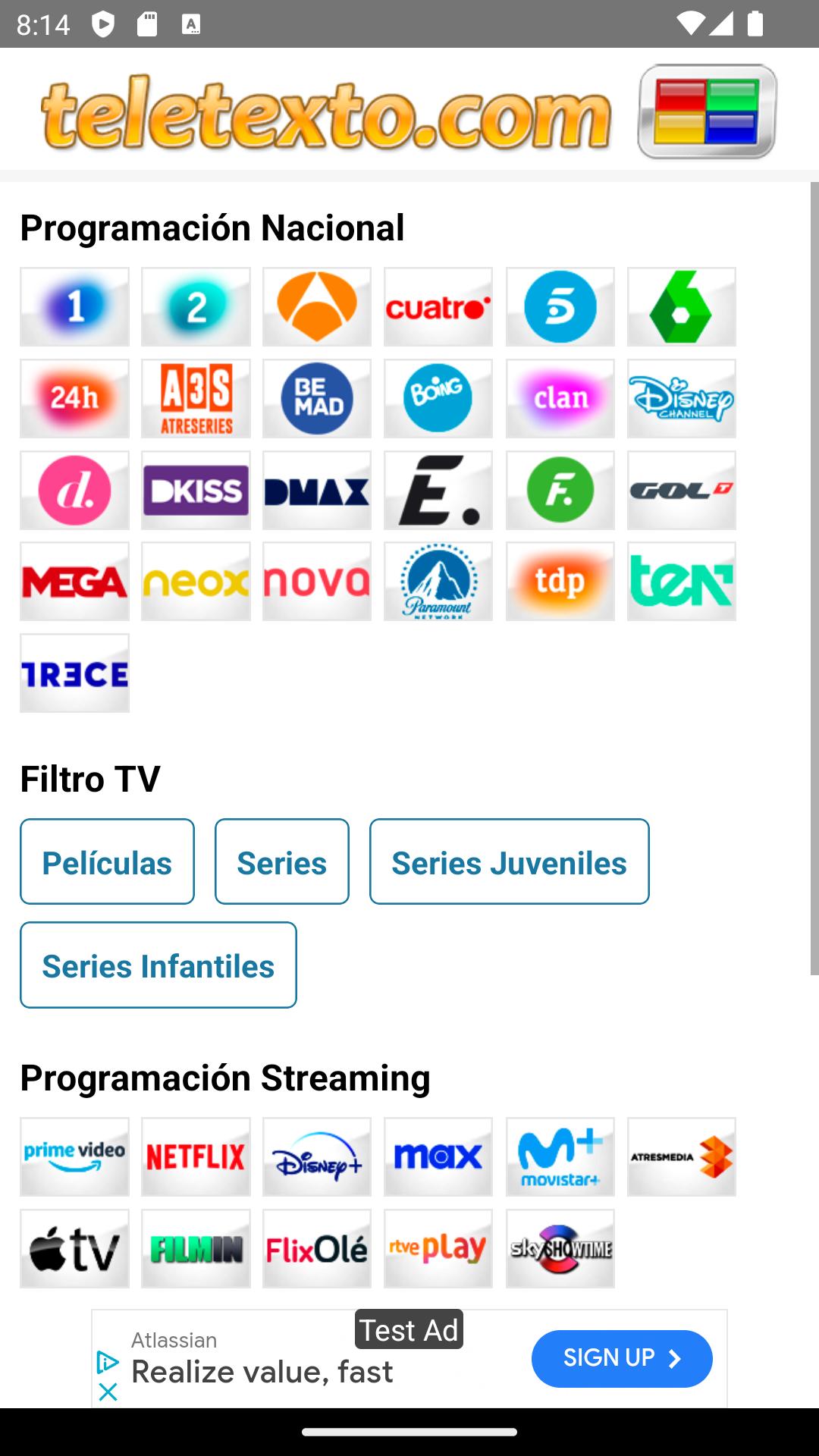Filter TV by Películas
The width and height of the screenshot is (819, 1456).
click(107, 861)
